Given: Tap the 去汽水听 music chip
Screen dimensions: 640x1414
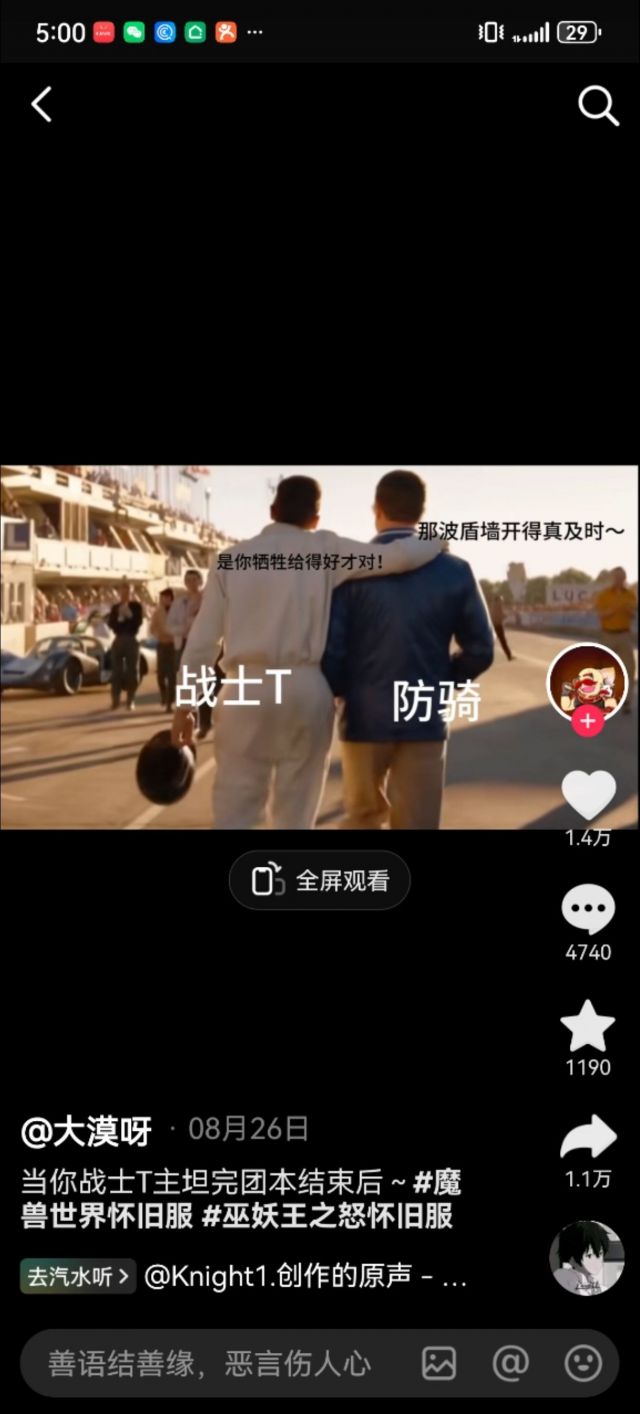Looking at the screenshot, I should [78, 1276].
